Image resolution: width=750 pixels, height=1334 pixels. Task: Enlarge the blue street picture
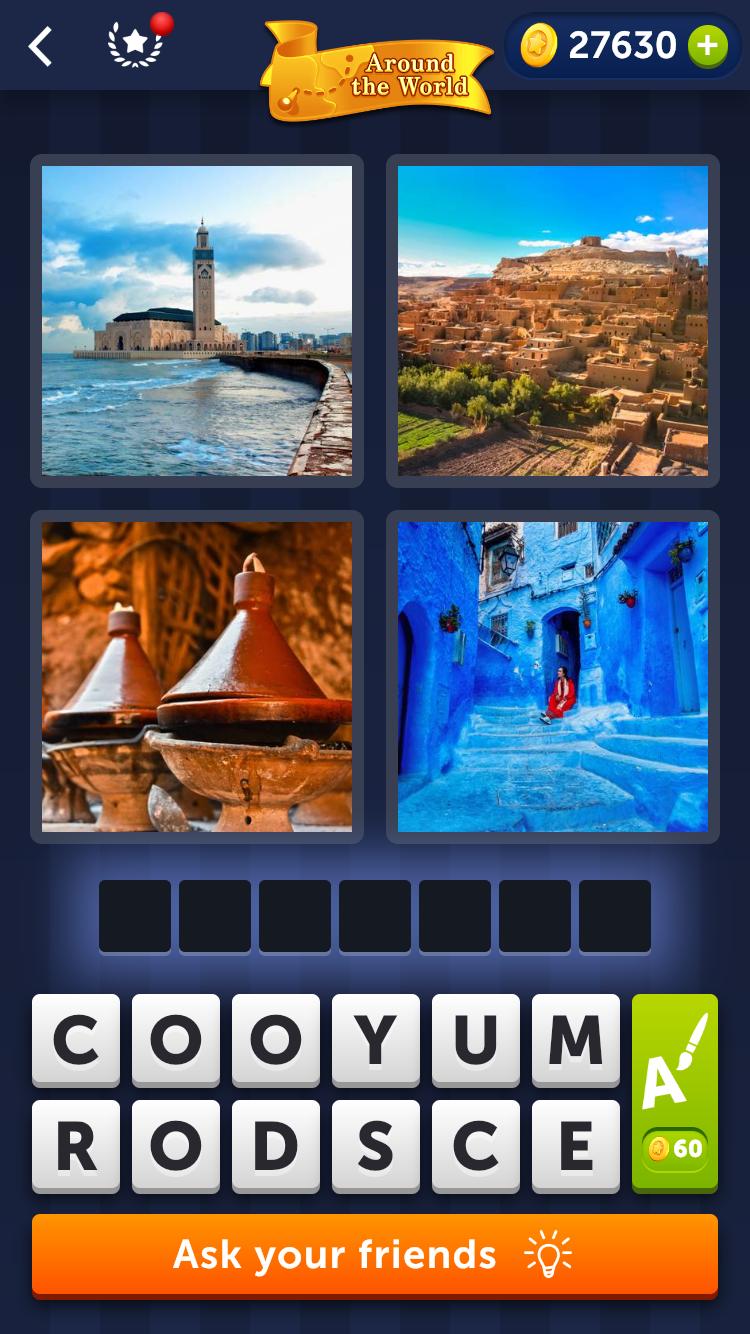553,676
